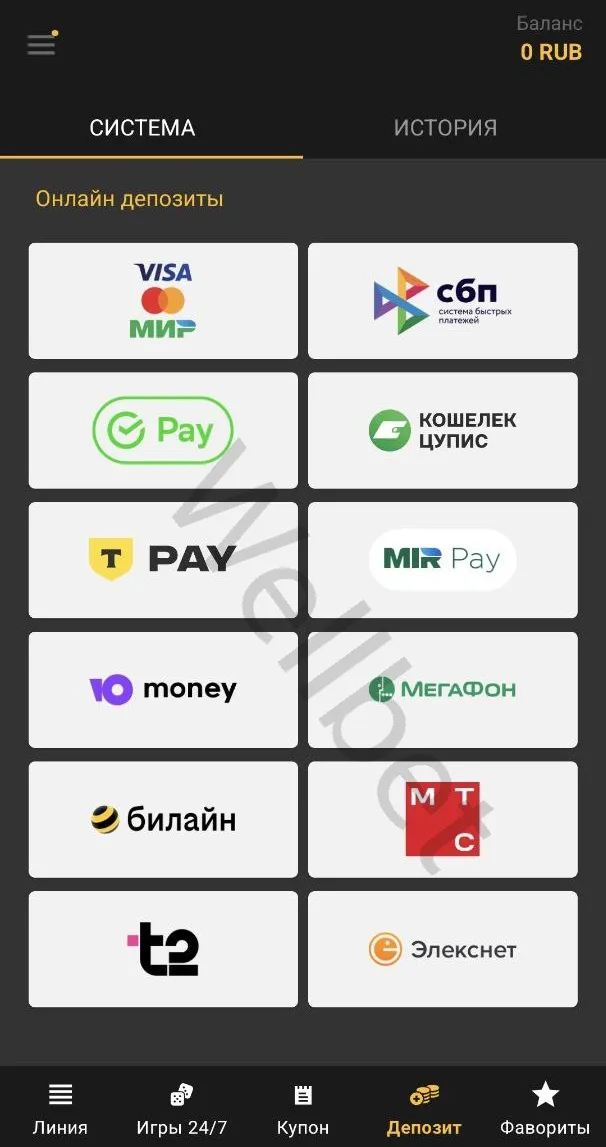
Task: Pay using T-Pay
Action: click(163, 559)
